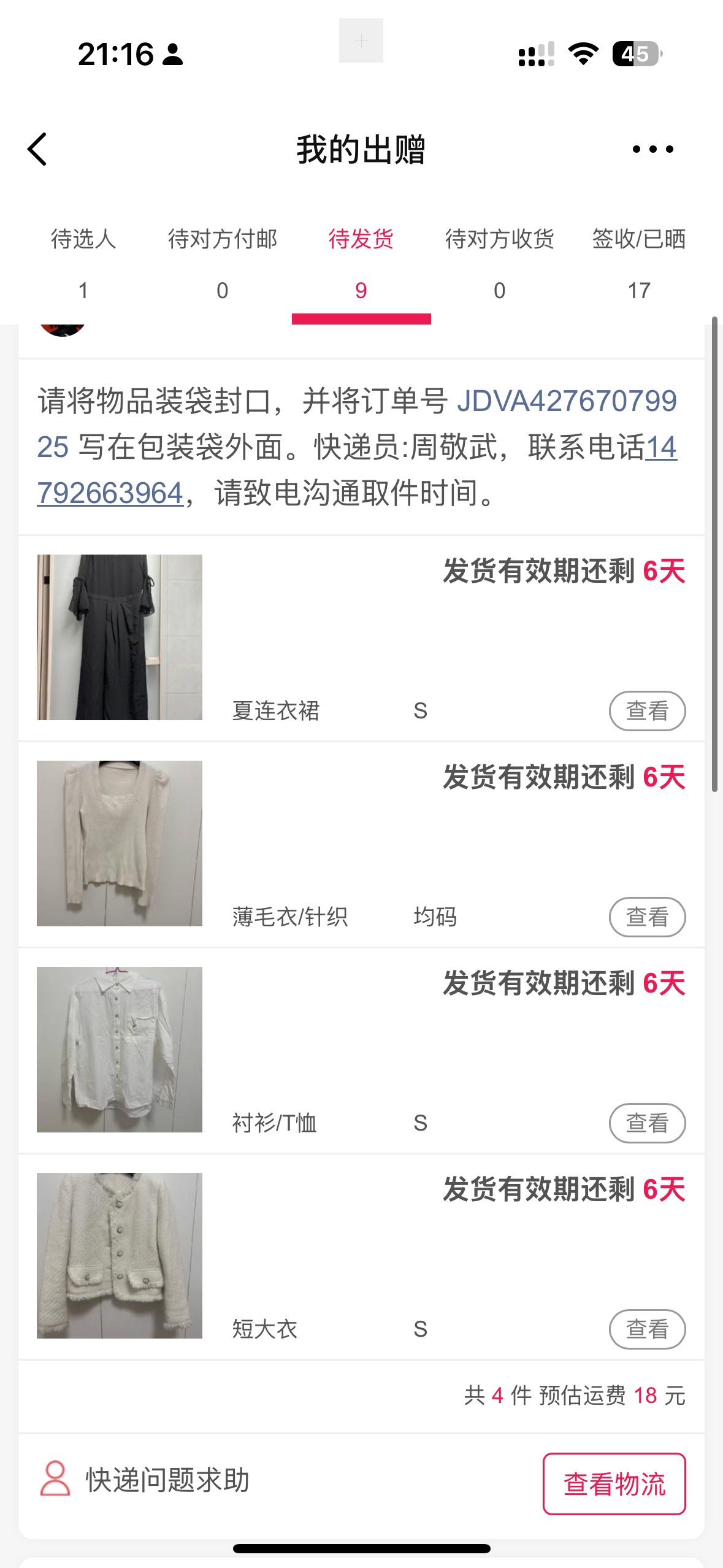Image resolution: width=723 pixels, height=1568 pixels.
Task: Tap 查看 for the 夏连衣裙 item
Action: pos(646,711)
